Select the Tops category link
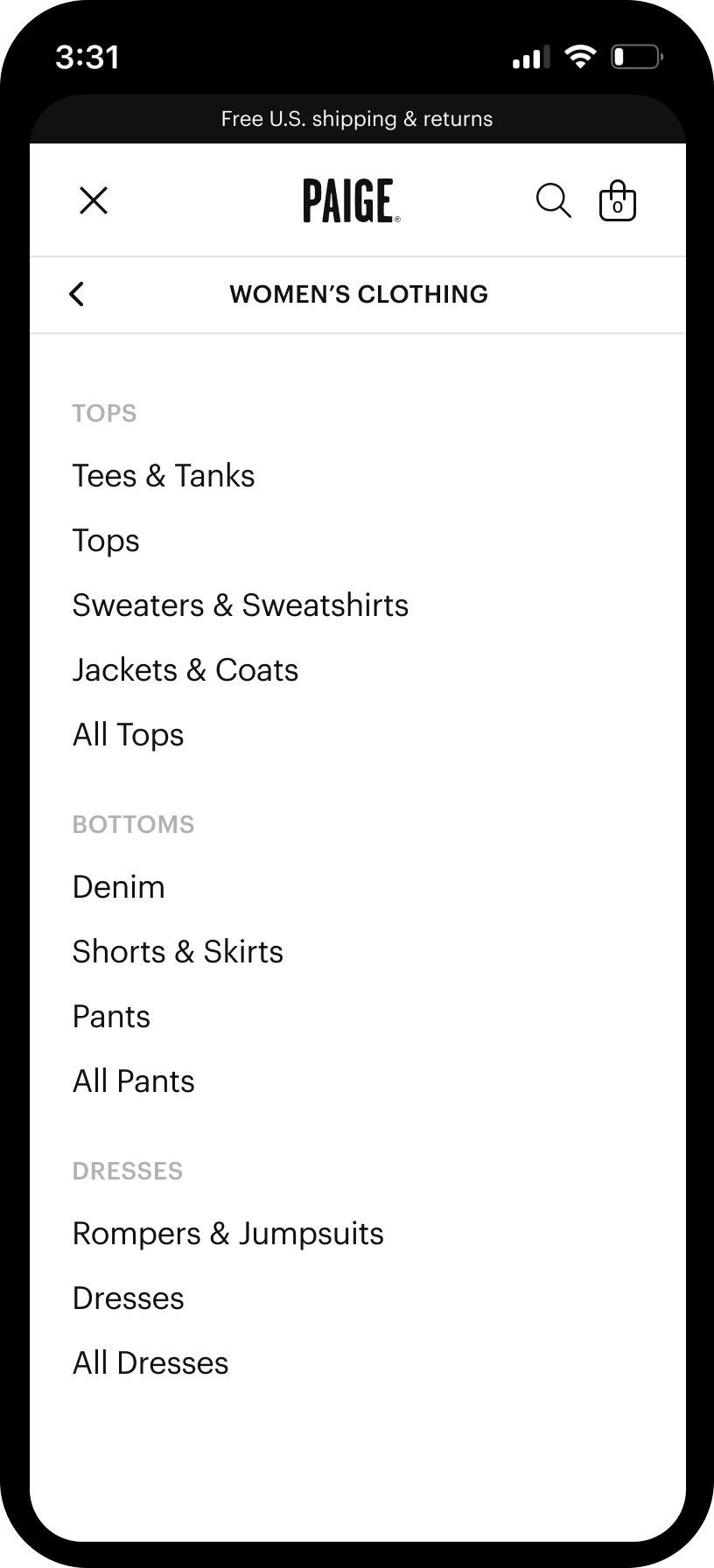Viewport: 714px width, 1568px height. pos(106,541)
